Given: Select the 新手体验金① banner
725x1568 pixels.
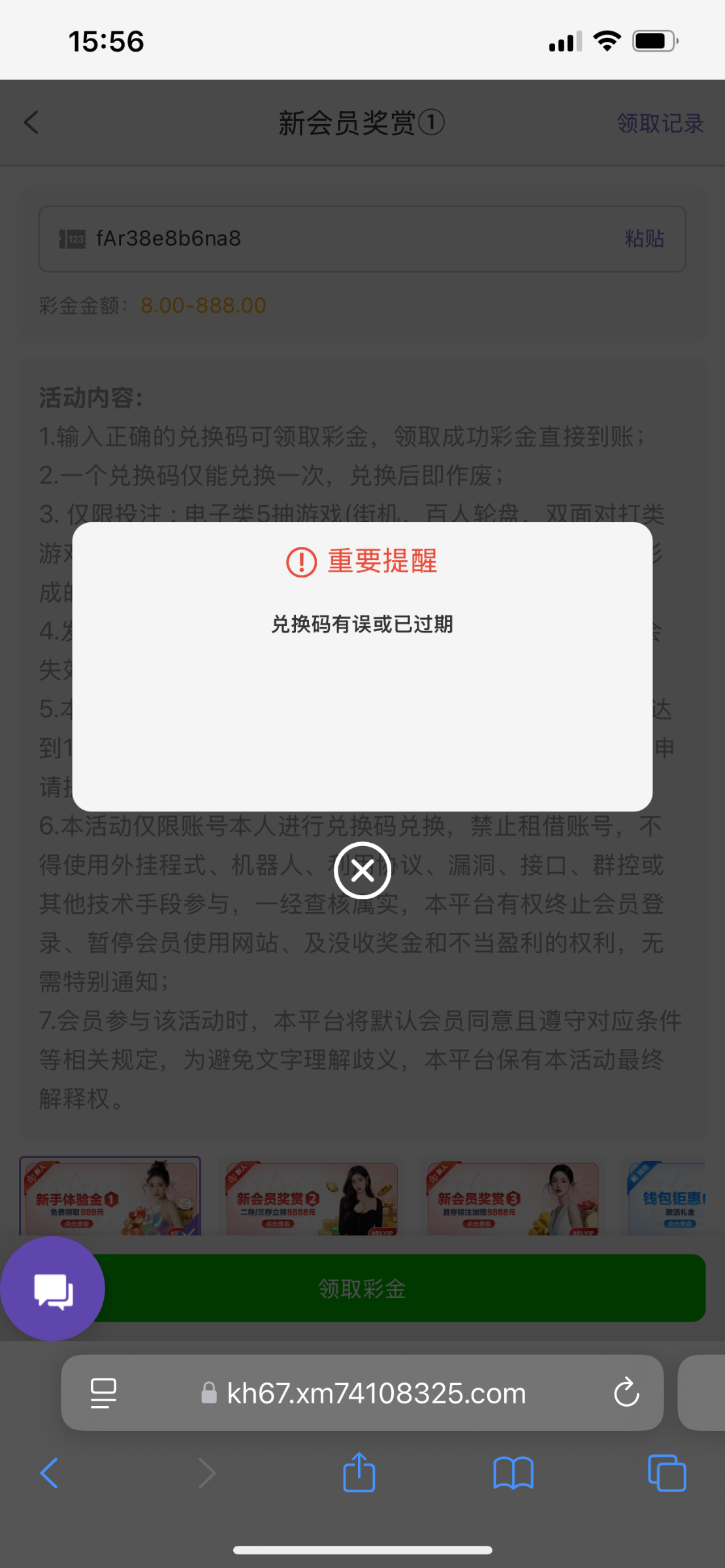Looking at the screenshot, I should (x=110, y=1196).
